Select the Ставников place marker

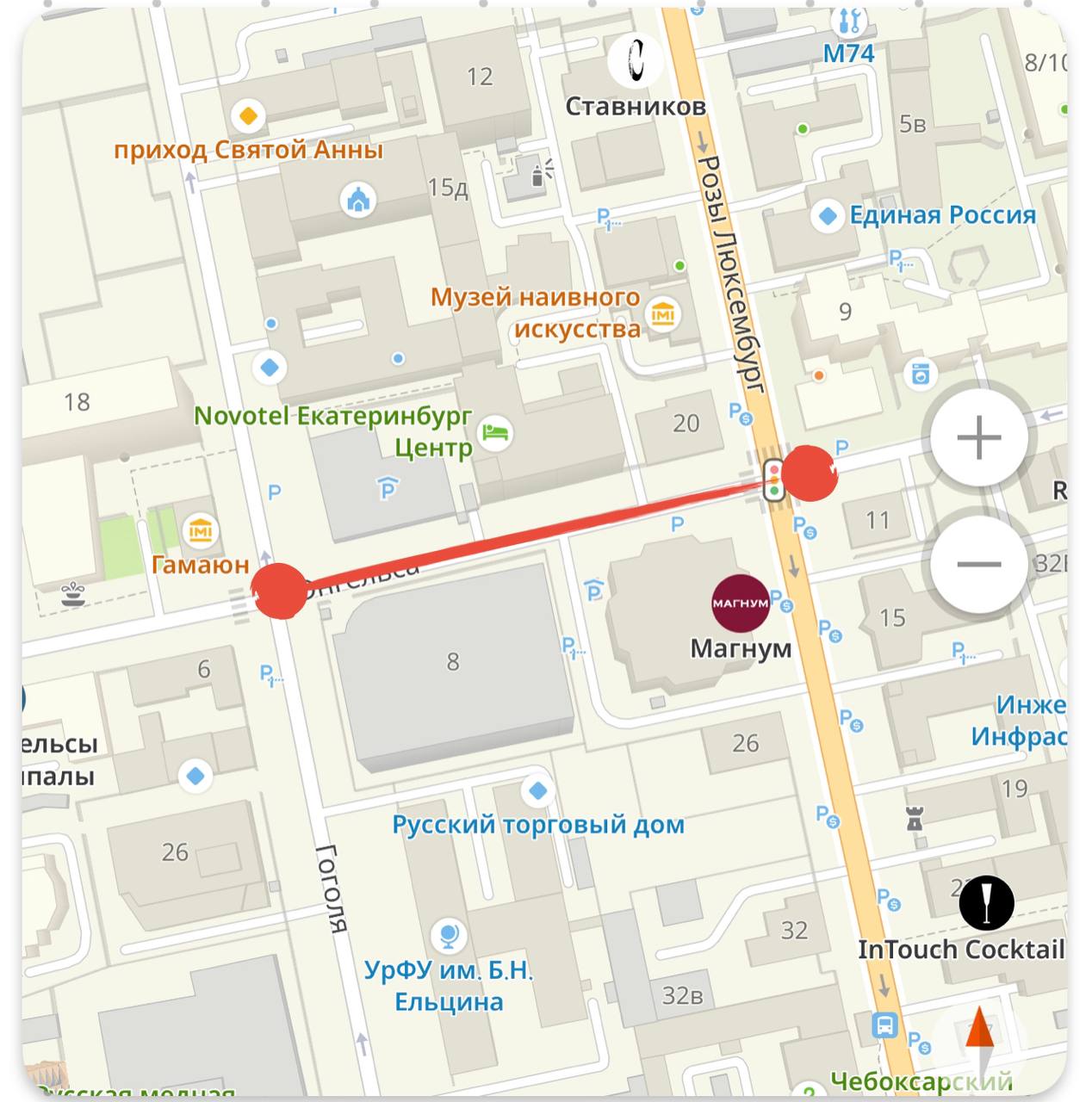[x=636, y=60]
